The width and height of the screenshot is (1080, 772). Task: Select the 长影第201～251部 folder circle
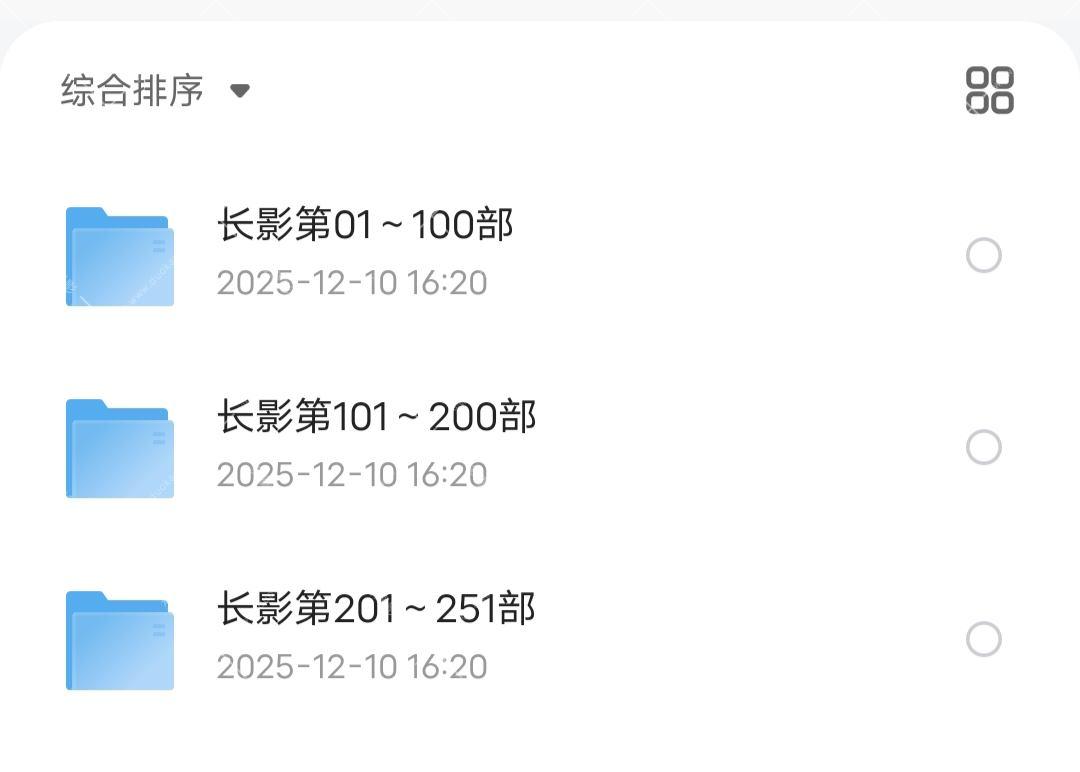tap(983, 639)
